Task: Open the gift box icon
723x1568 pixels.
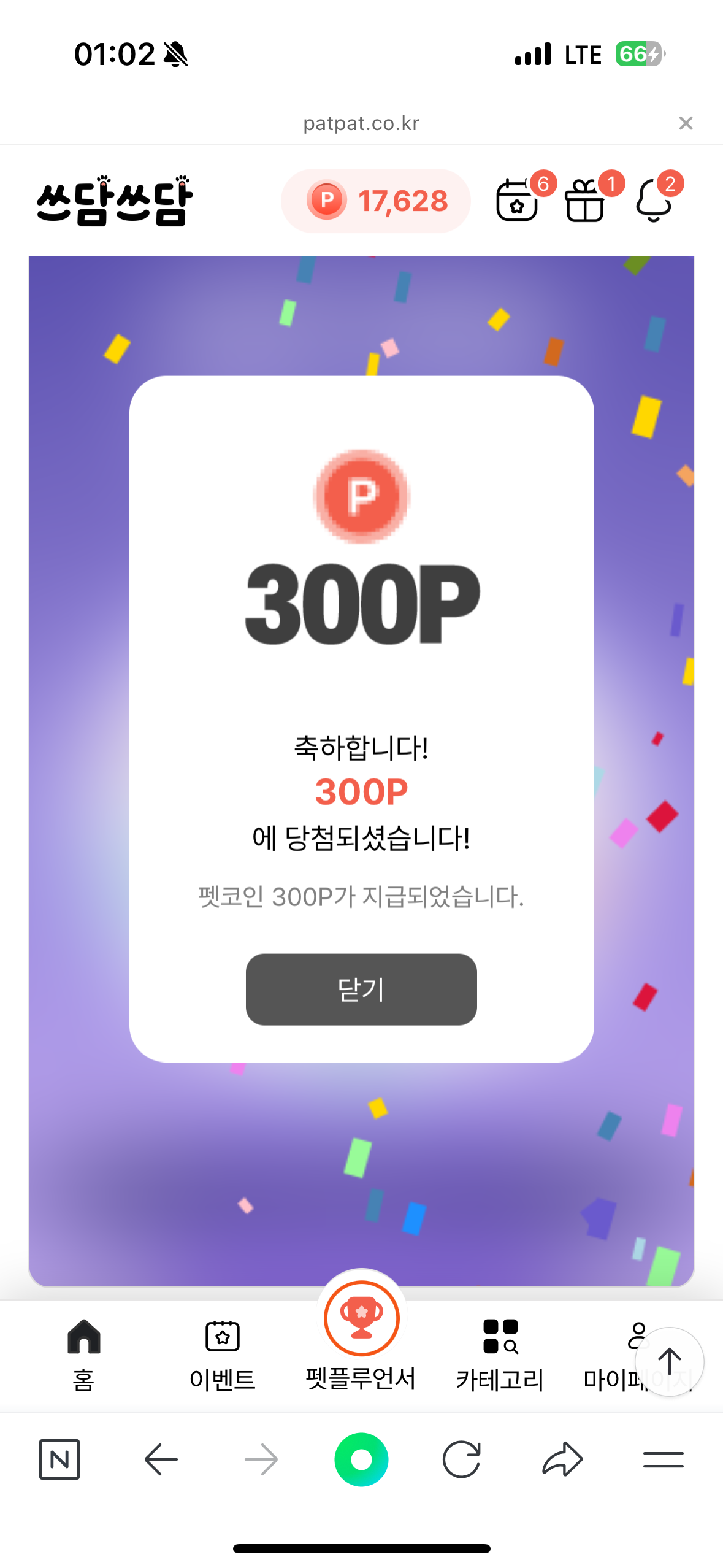Action: pos(586,200)
